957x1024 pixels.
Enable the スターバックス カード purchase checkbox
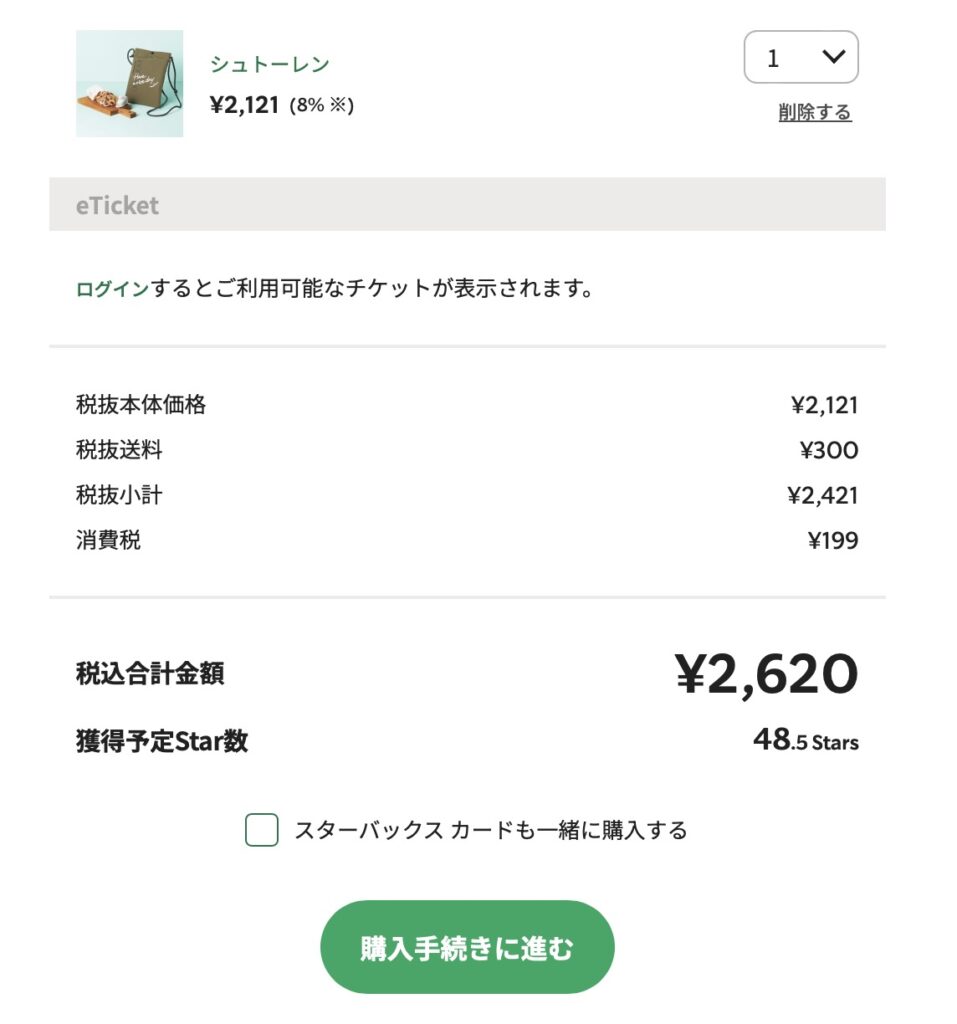click(263, 828)
